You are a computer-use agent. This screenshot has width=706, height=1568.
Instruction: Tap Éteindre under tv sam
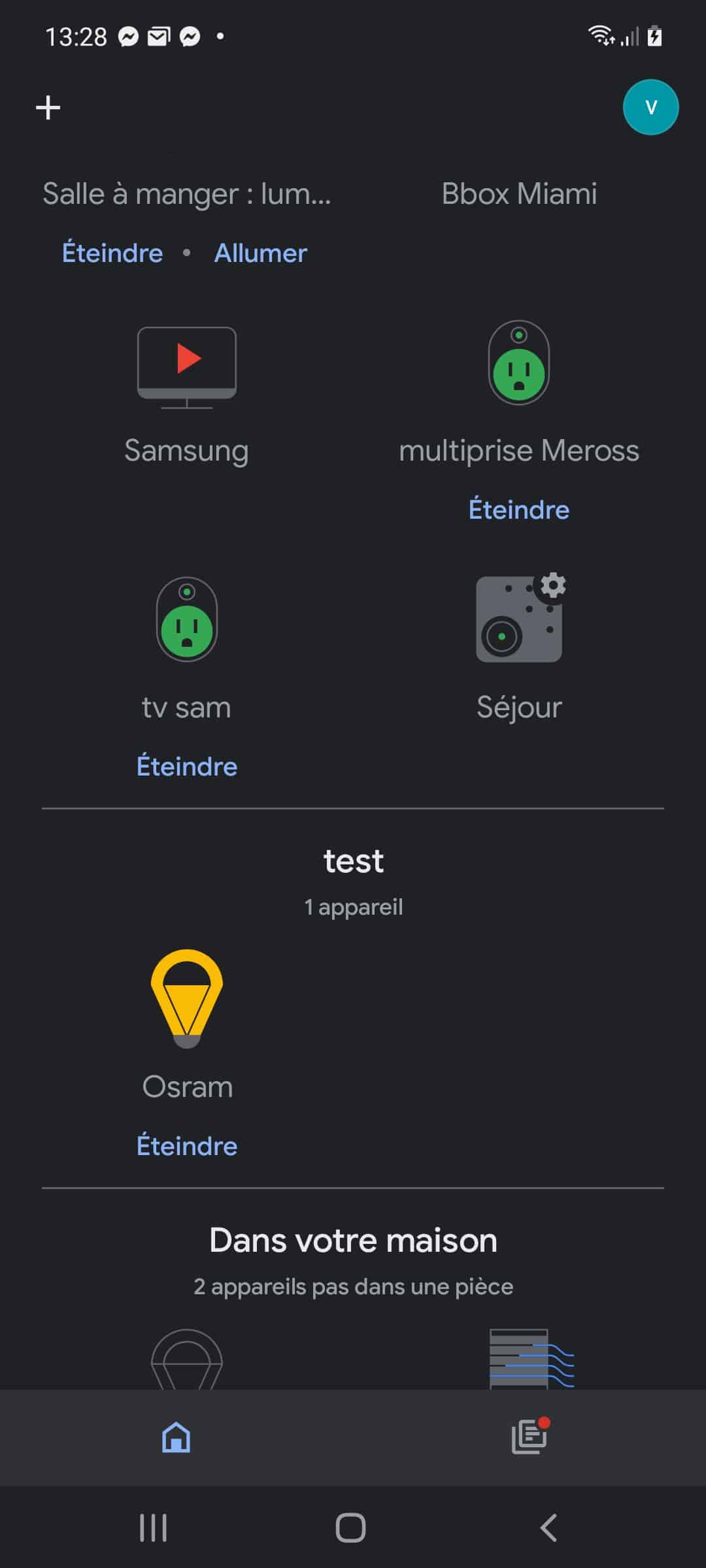(187, 766)
